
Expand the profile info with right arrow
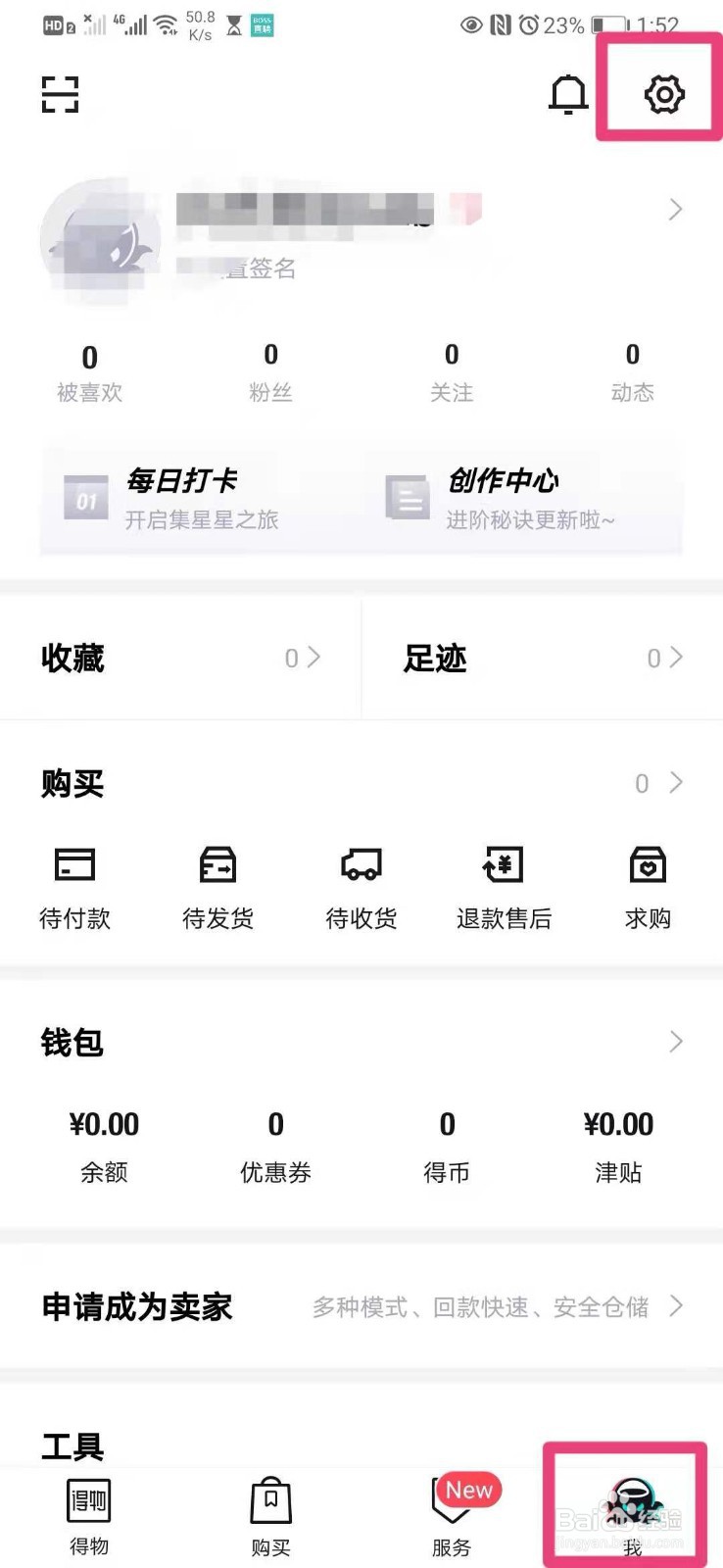[674, 209]
